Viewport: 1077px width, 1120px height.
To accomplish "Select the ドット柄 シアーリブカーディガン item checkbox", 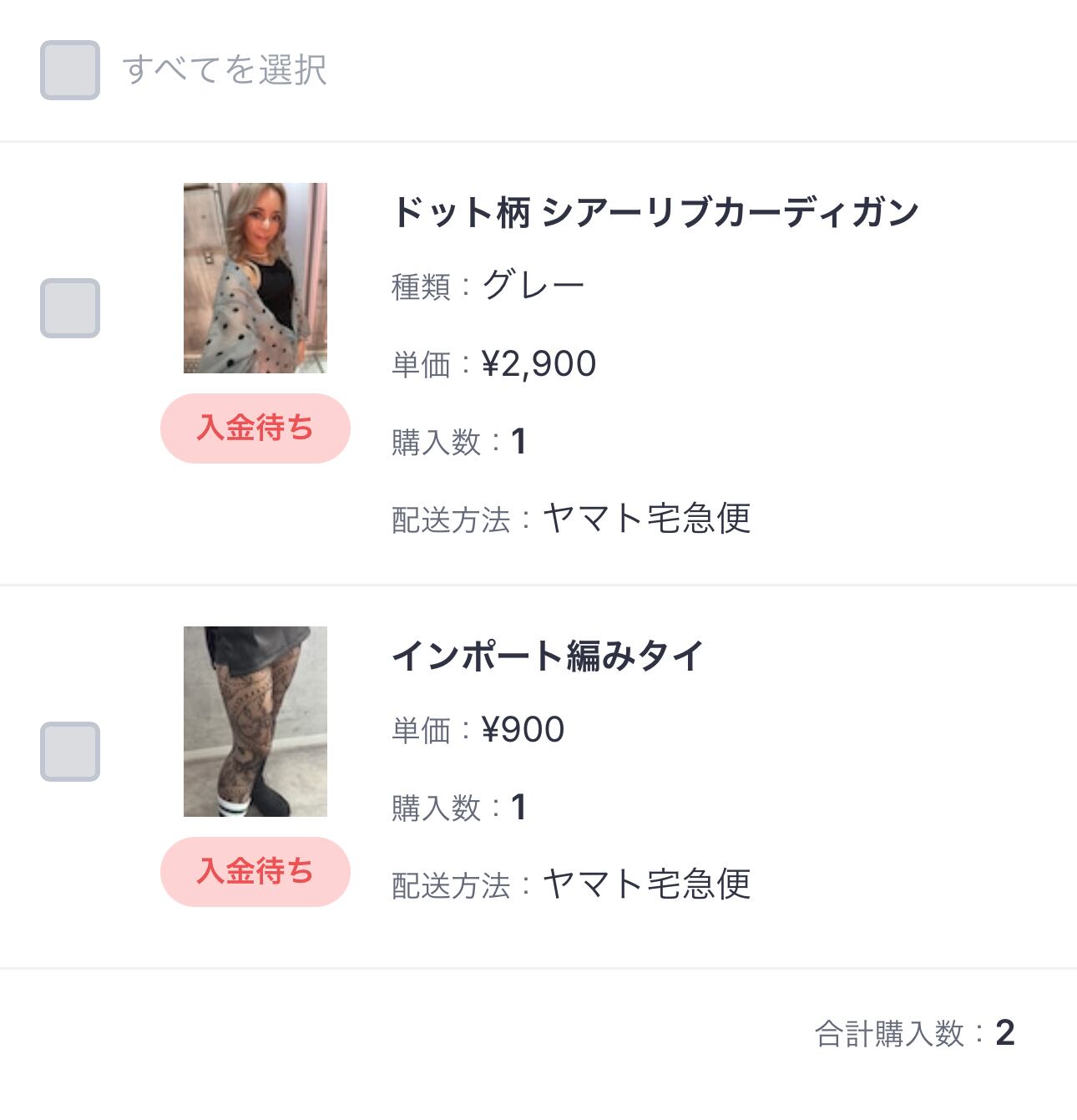I will click(x=70, y=308).
